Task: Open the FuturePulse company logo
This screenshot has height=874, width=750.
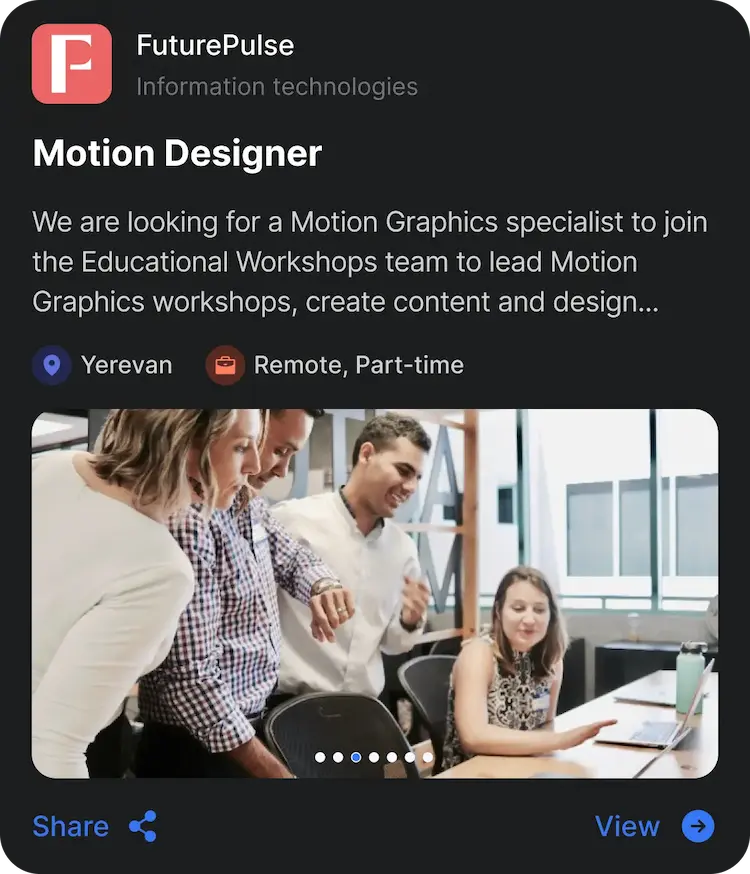Action: click(x=72, y=64)
